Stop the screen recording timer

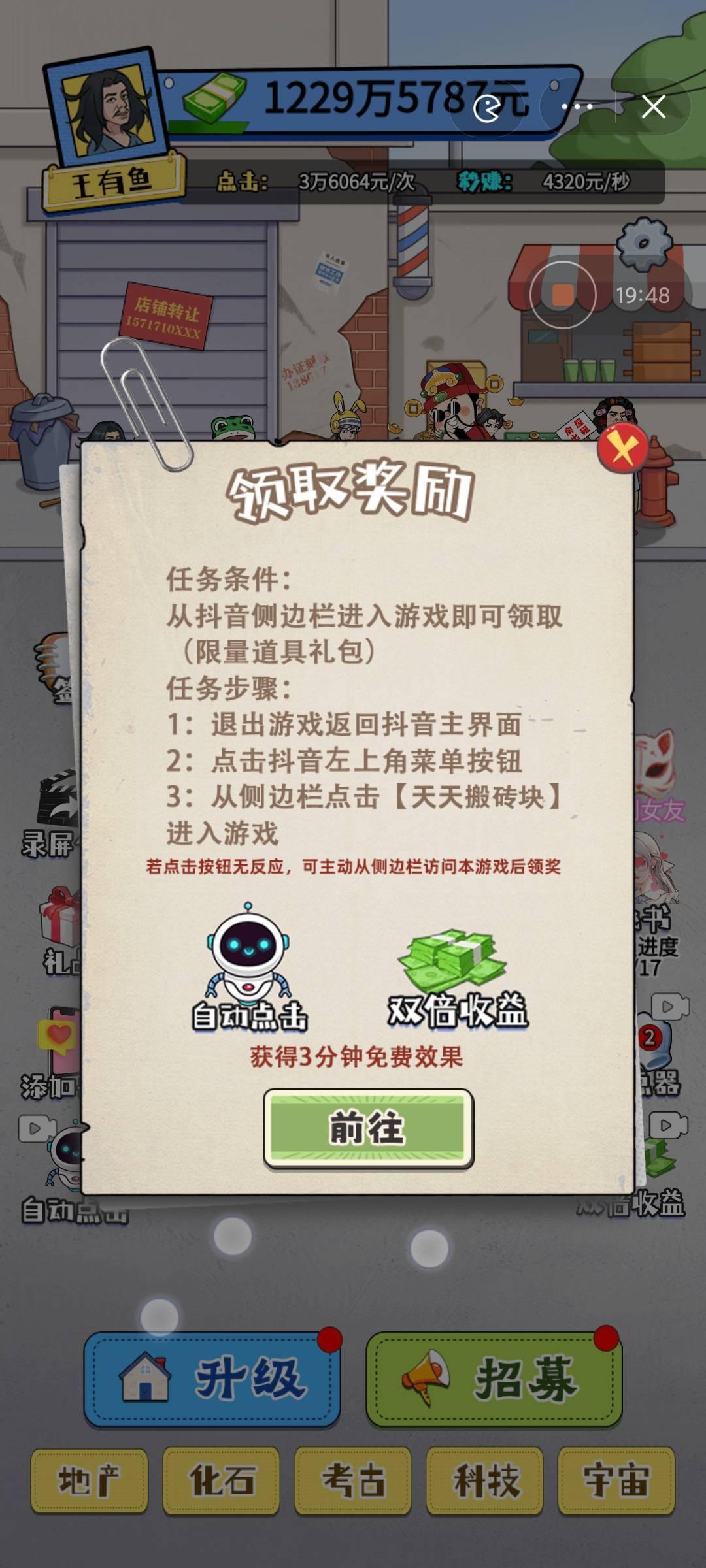click(x=563, y=295)
